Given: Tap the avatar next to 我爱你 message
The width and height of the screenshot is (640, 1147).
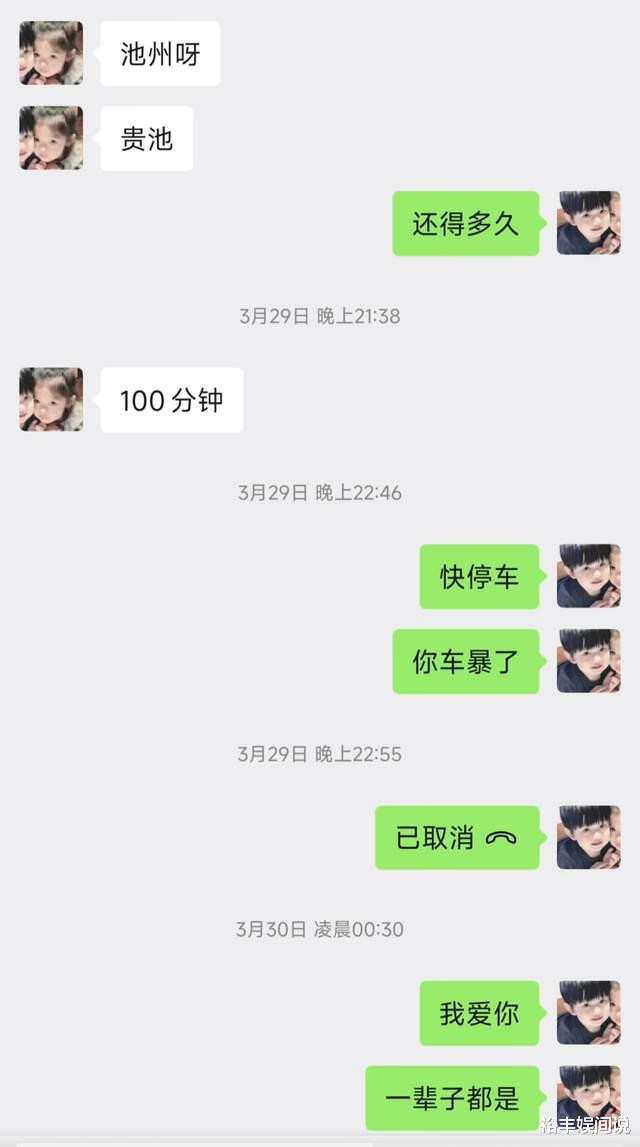Looking at the screenshot, I should 589,1013.
